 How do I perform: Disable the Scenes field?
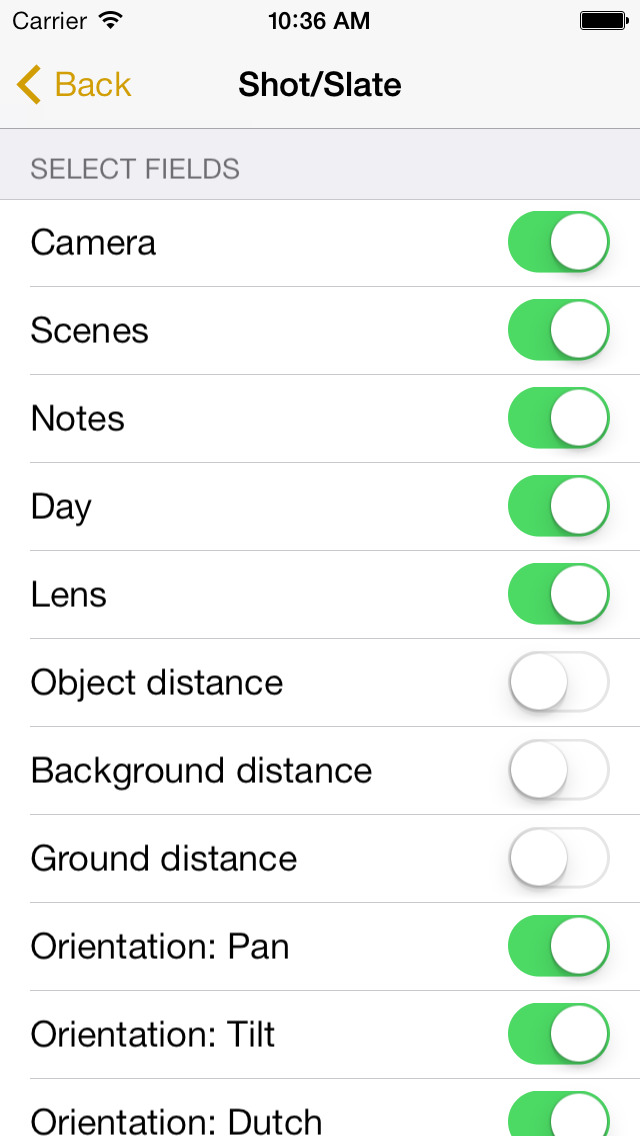point(559,330)
